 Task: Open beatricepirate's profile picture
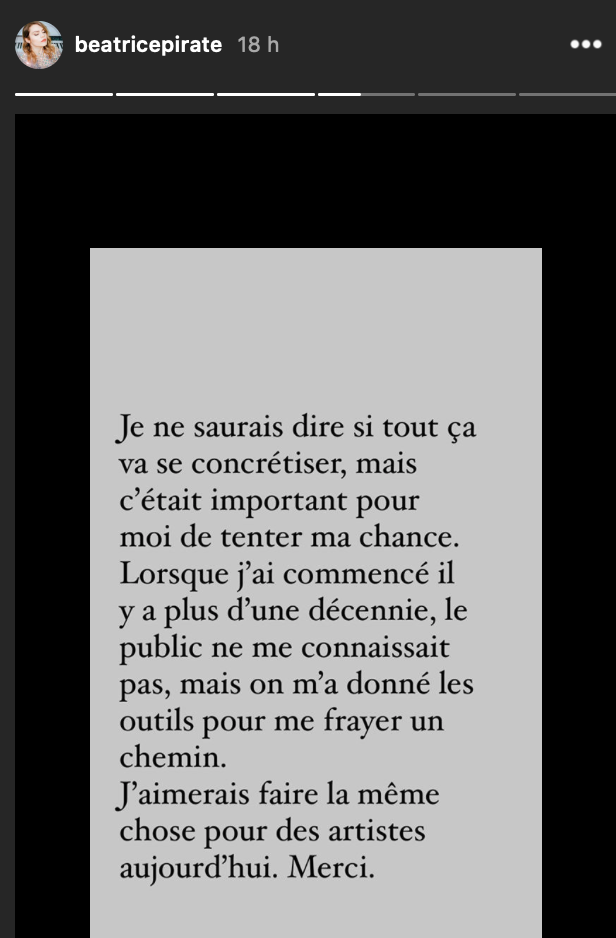[39, 45]
